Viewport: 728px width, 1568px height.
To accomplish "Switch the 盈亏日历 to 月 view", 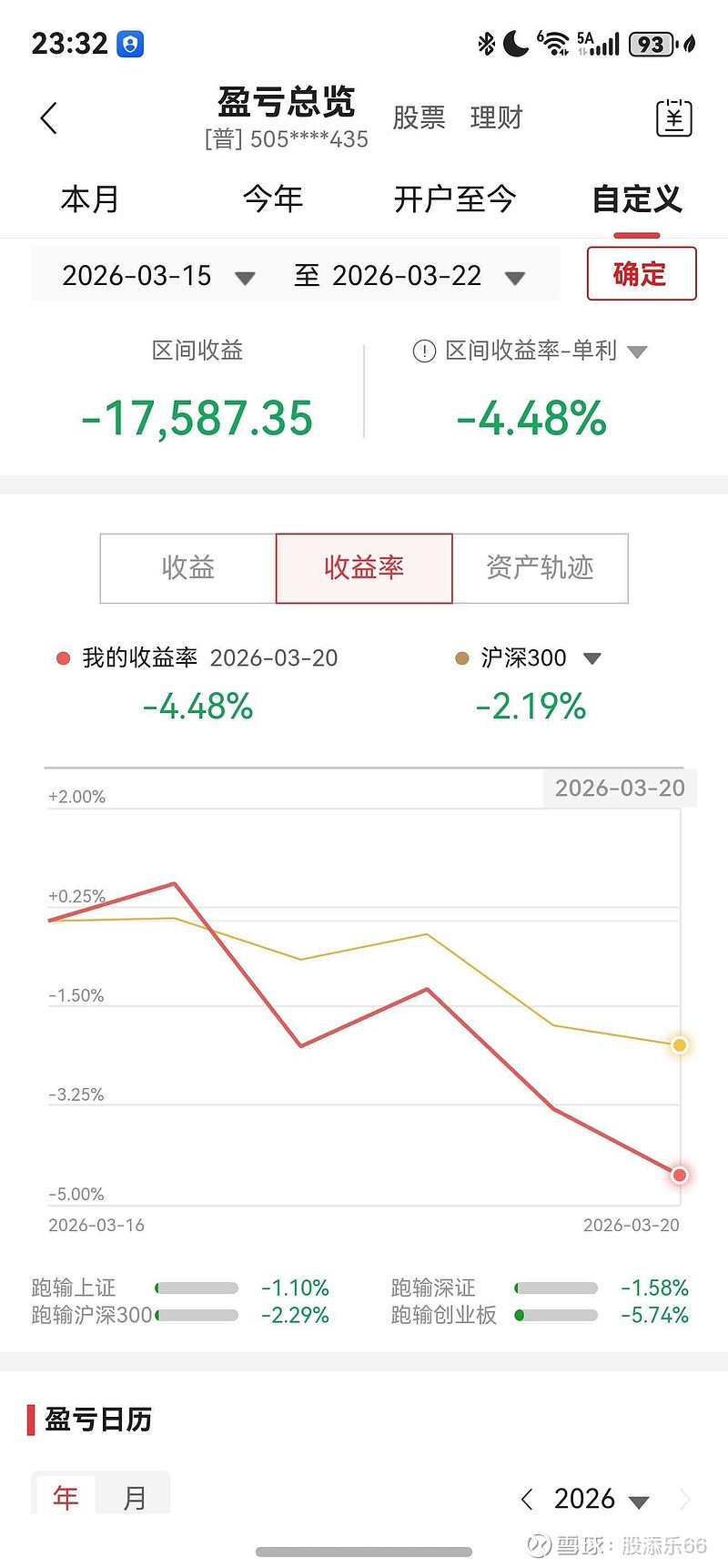I will pyautogui.click(x=134, y=1493).
